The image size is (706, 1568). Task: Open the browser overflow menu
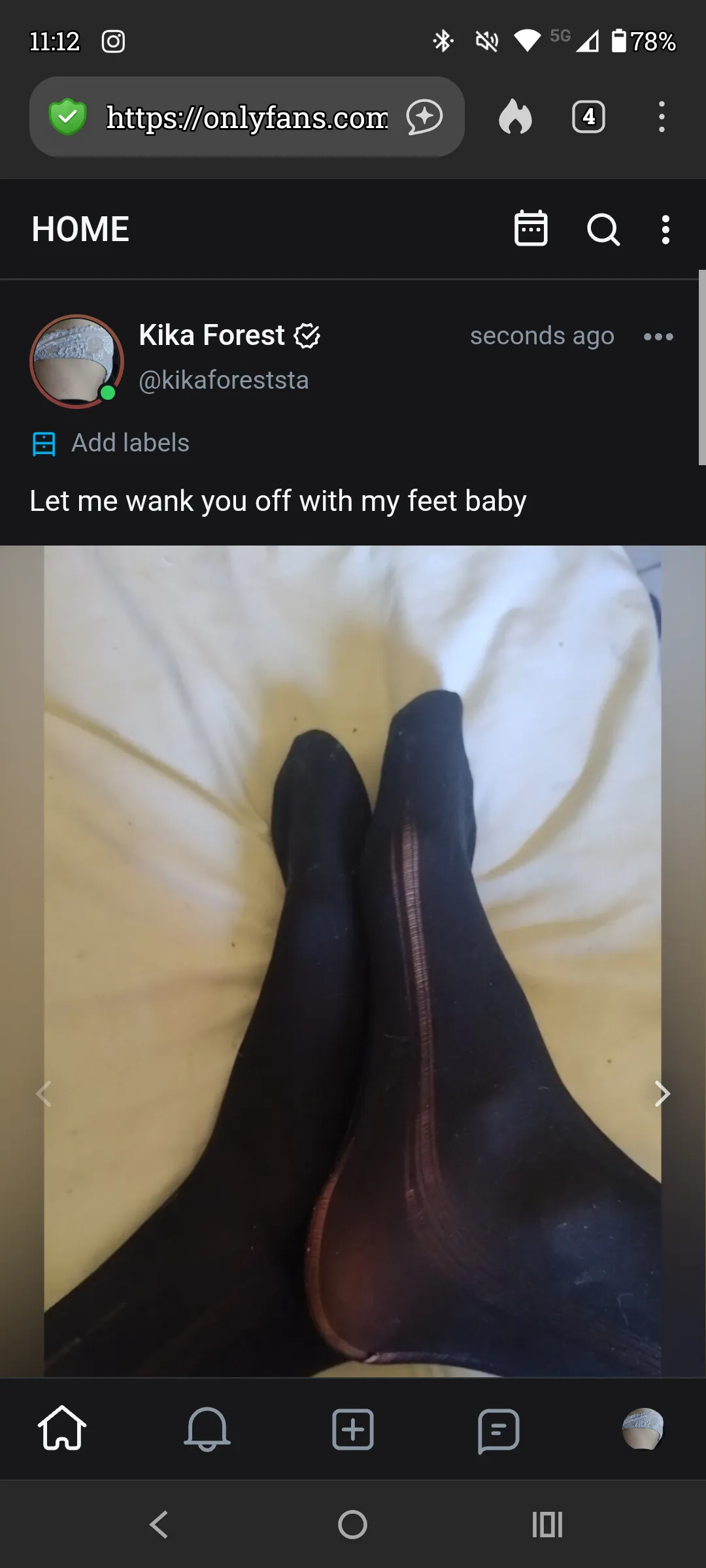(662, 118)
